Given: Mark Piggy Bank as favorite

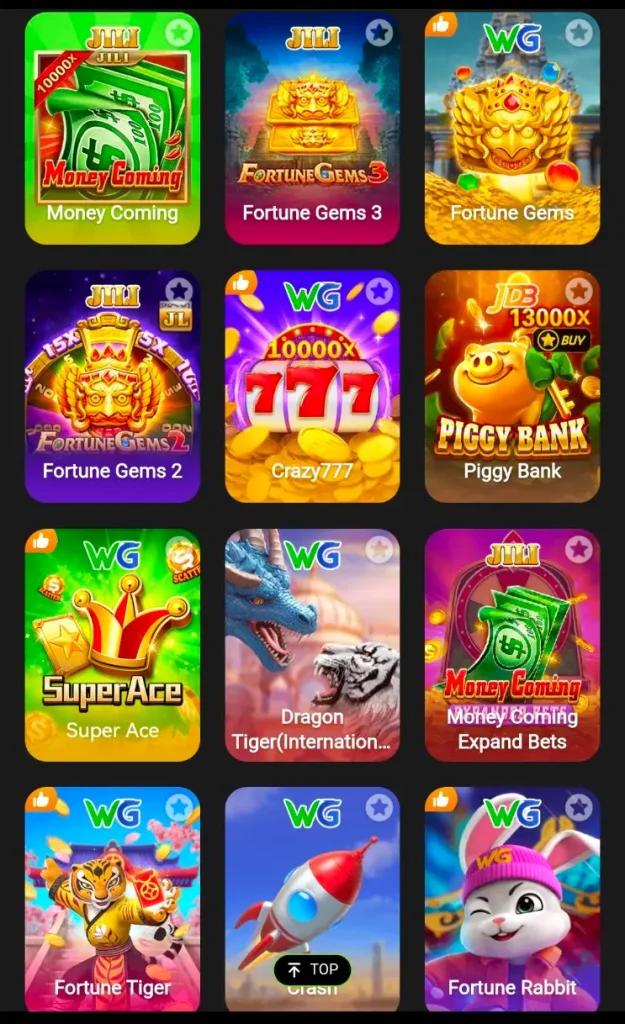Looking at the screenshot, I should [x=579, y=291].
